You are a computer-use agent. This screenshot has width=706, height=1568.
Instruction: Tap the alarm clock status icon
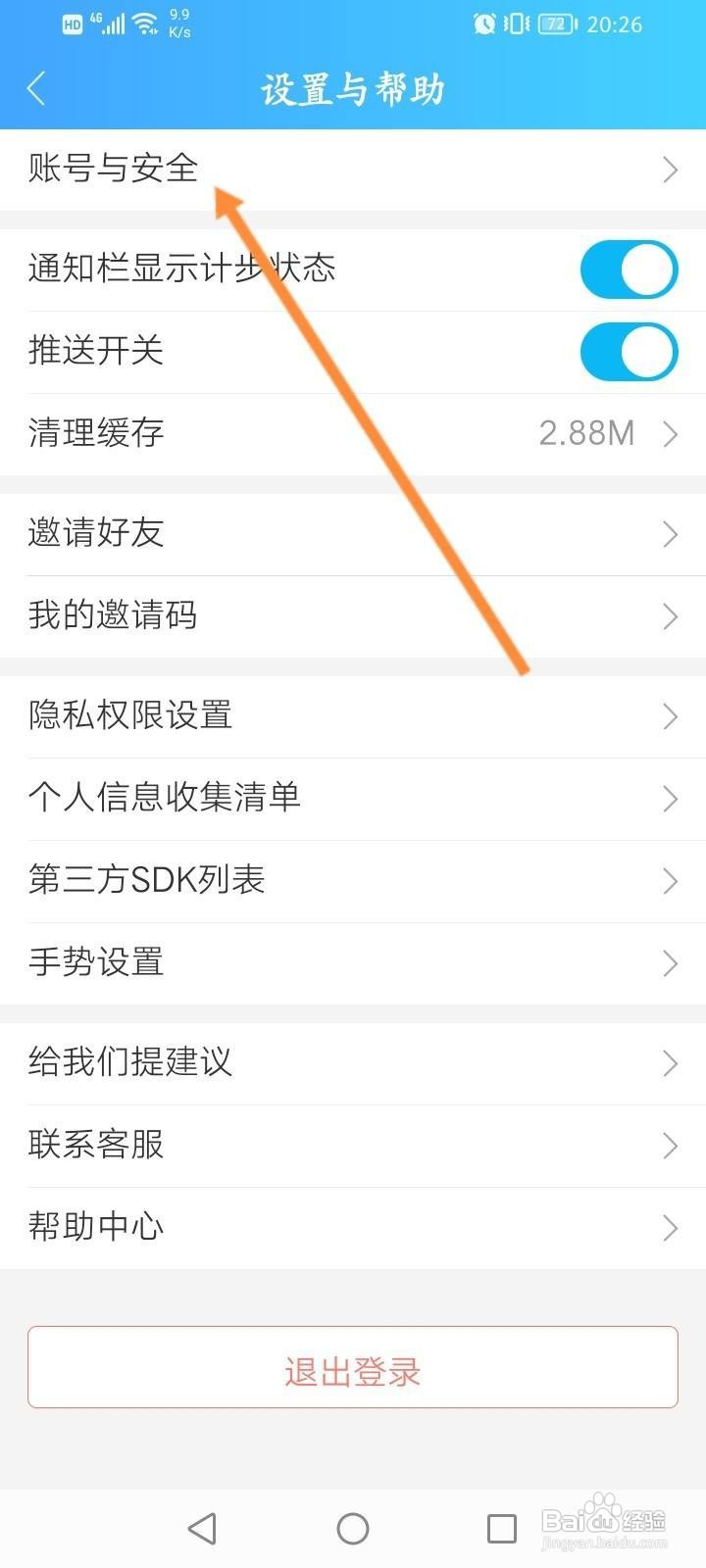pos(485,24)
